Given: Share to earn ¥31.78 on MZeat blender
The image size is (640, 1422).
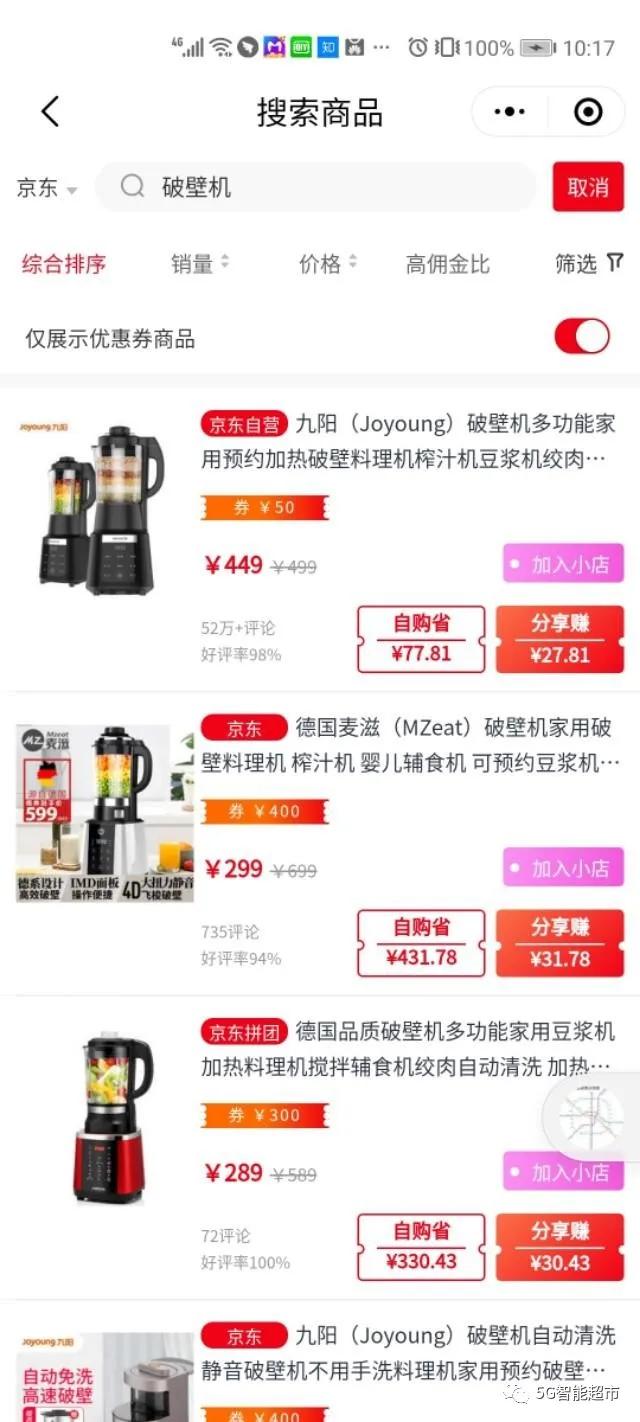Looking at the screenshot, I should 560,944.
